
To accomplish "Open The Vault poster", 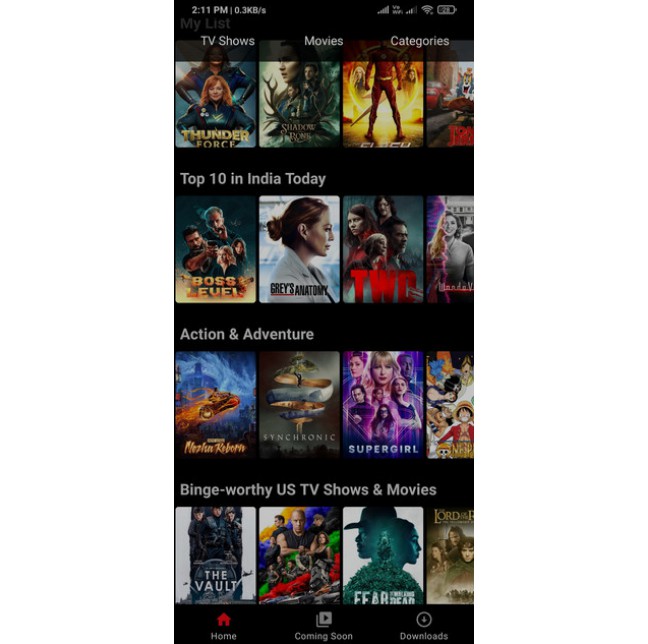I will tap(216, 555).
